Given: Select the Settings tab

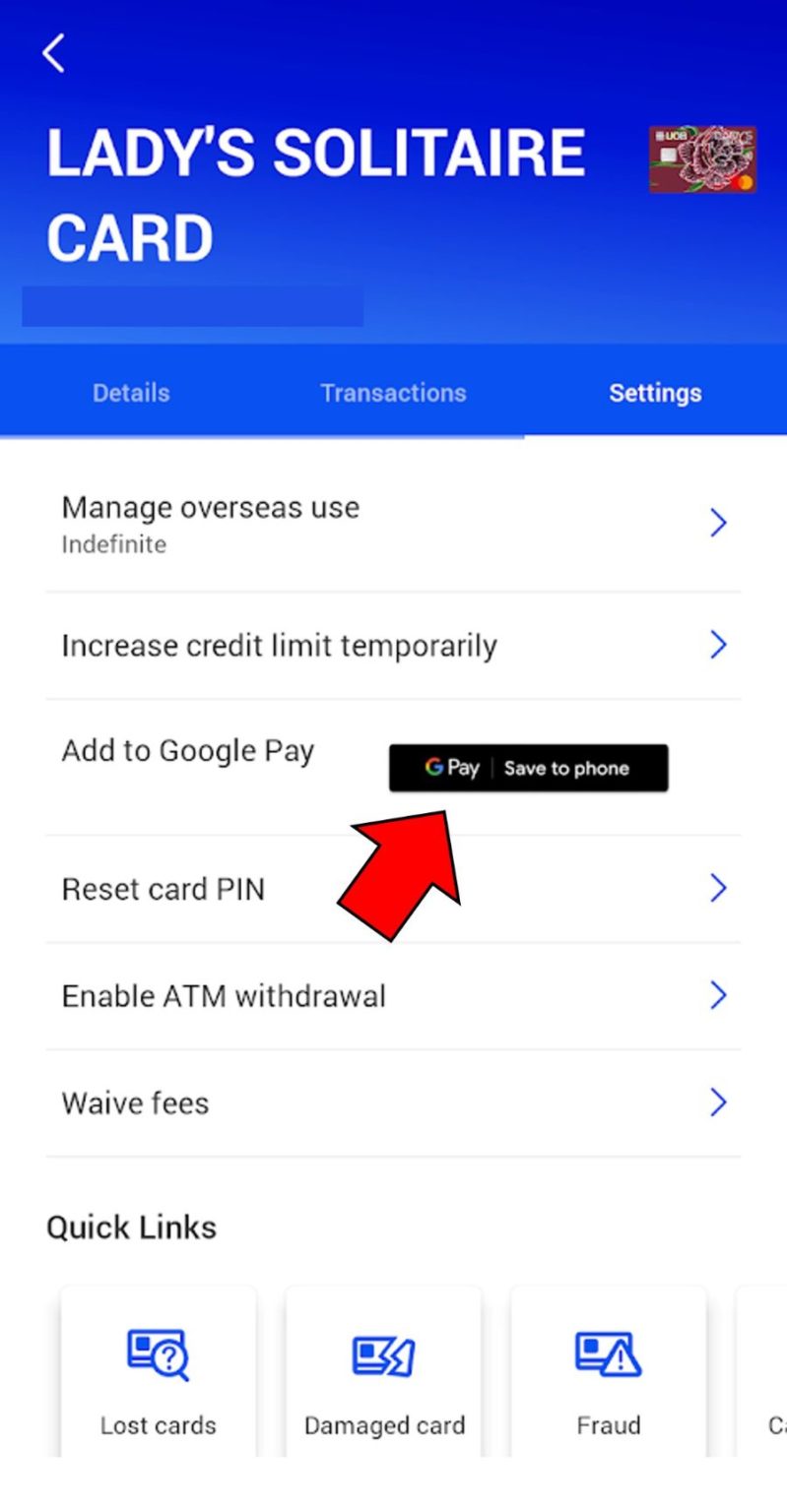Looking at the screenshot, I should (x=655, y=393).
